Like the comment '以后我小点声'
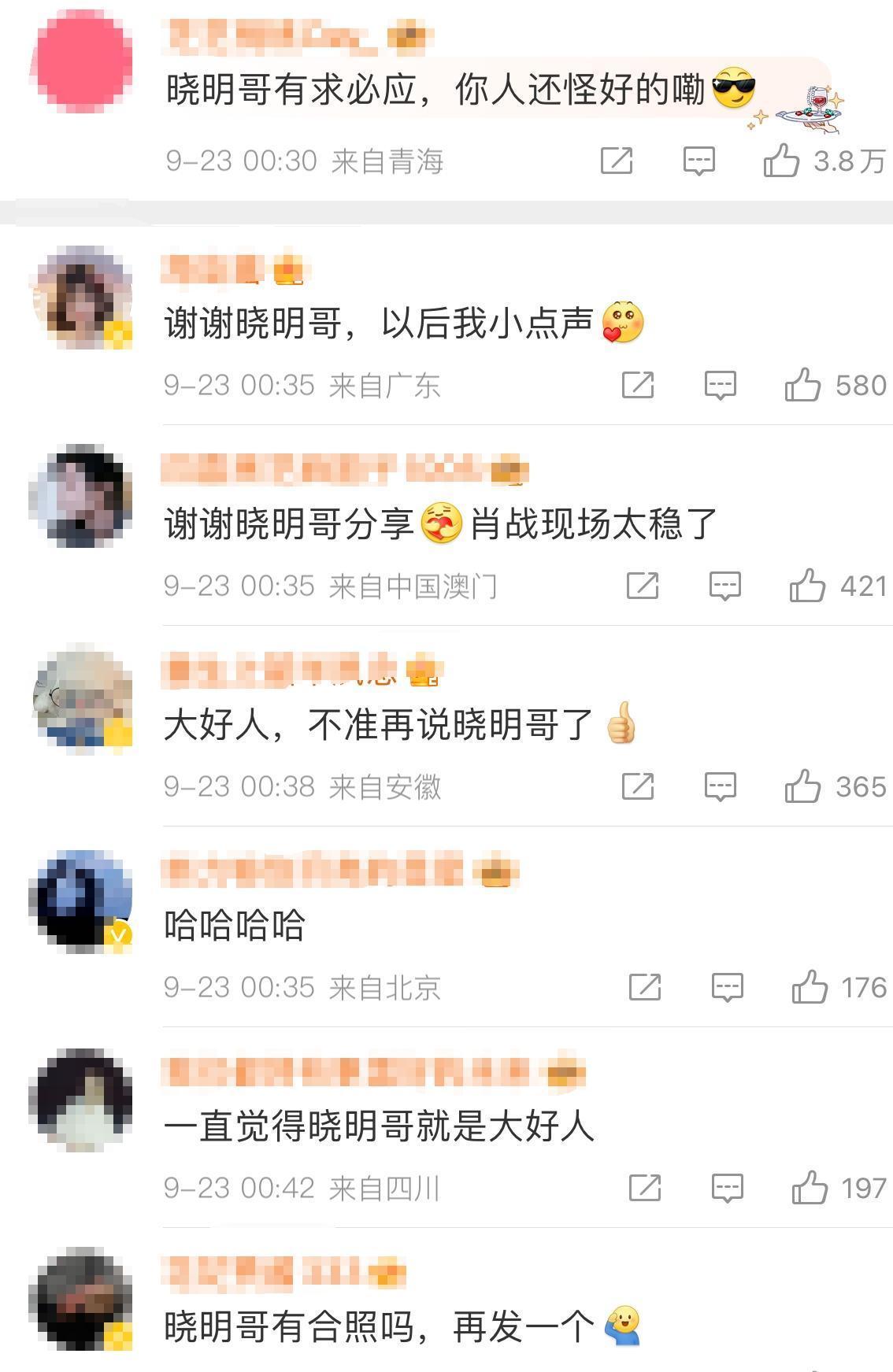The image size is (893, 1372). [802, 385]
